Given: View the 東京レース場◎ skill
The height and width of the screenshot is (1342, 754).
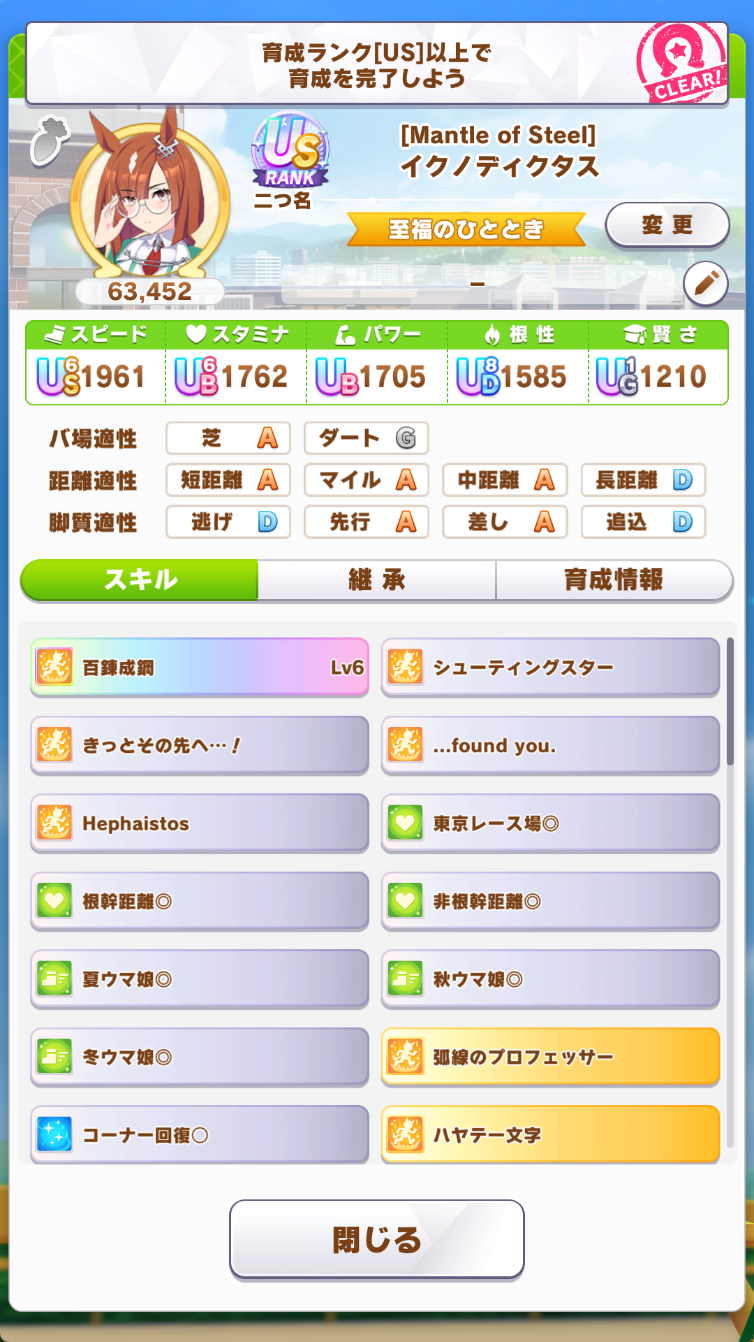Looking at the screenshot, I should (550, 823).
